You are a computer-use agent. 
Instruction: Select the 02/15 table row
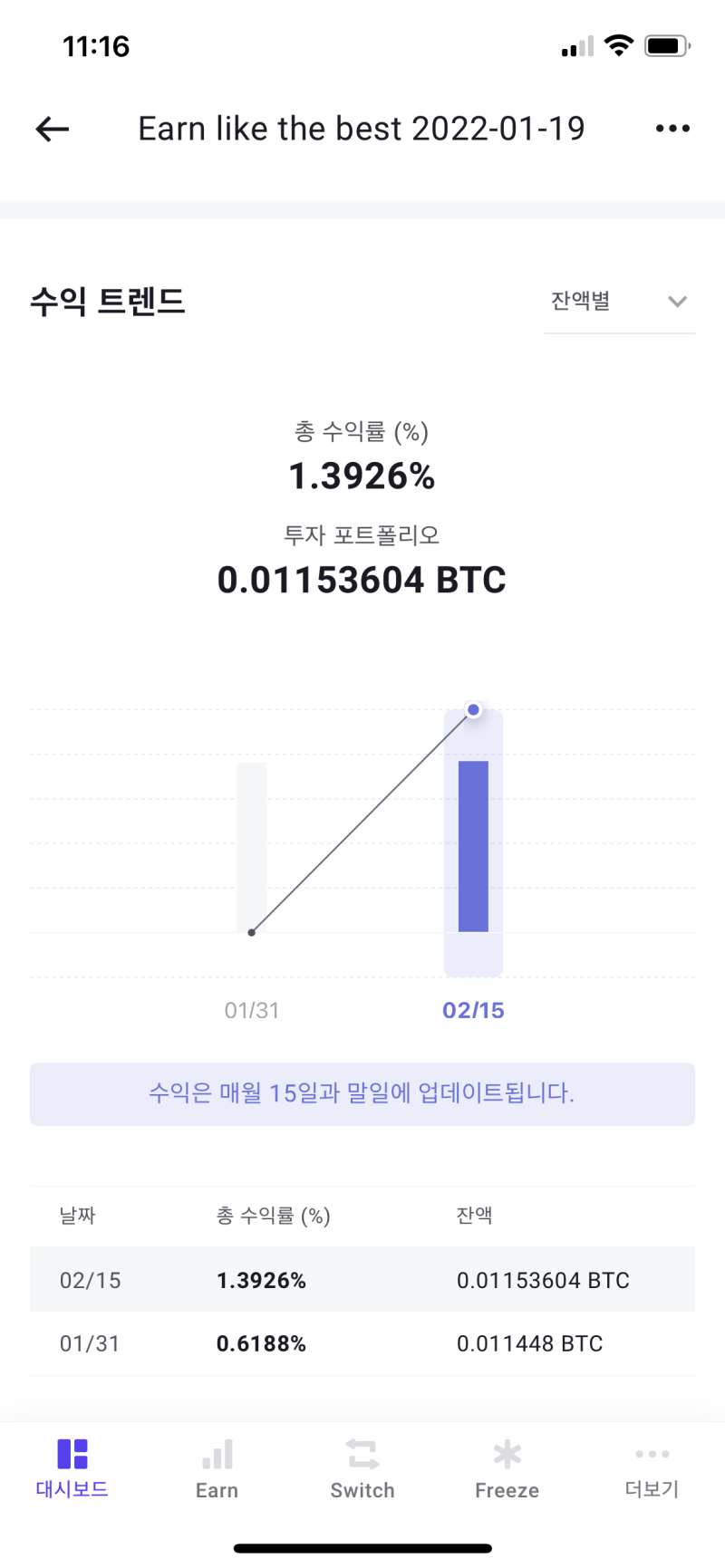tap(362, 1280)
